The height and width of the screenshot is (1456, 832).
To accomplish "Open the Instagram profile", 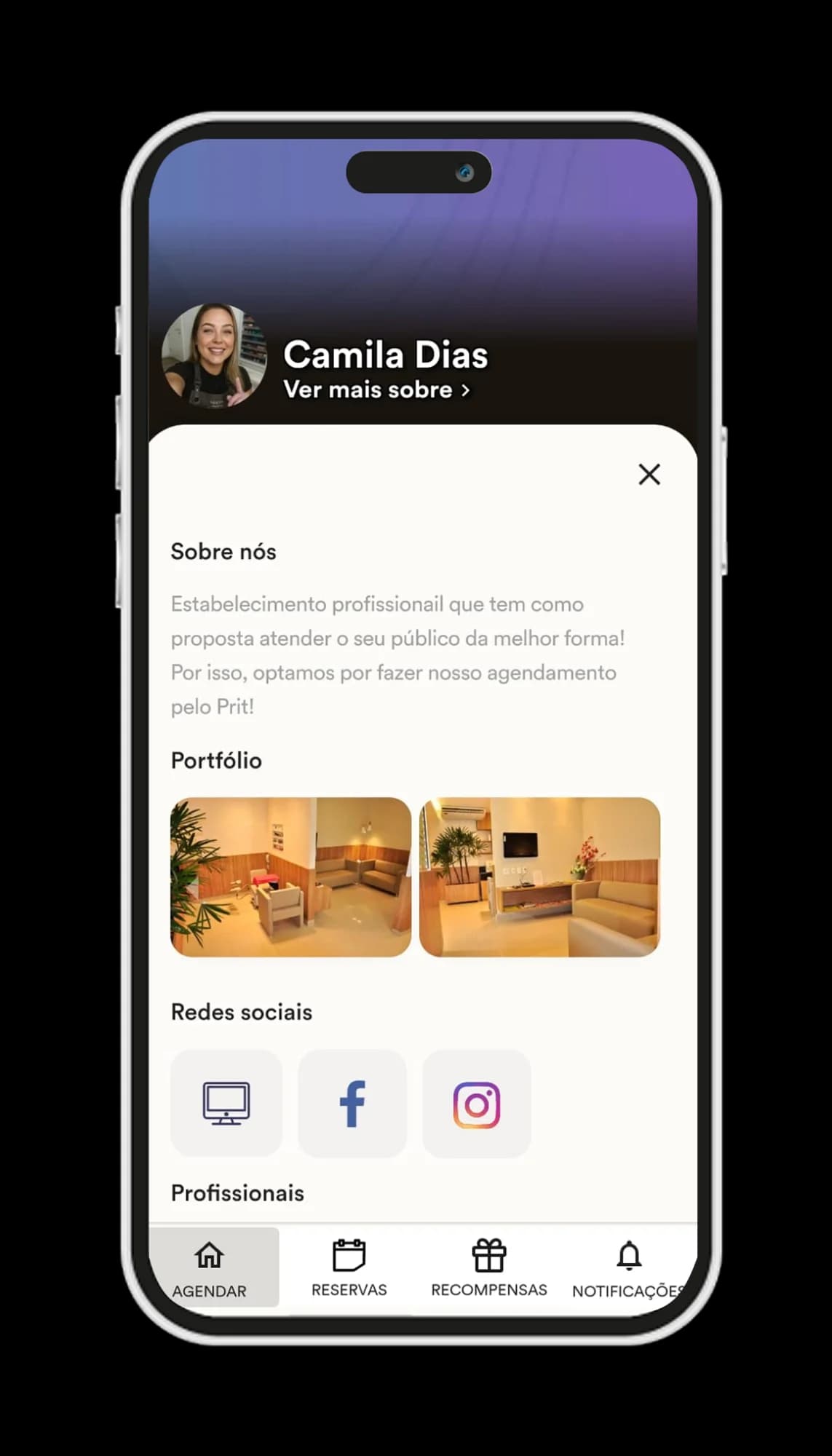I will coord(477,1104).
